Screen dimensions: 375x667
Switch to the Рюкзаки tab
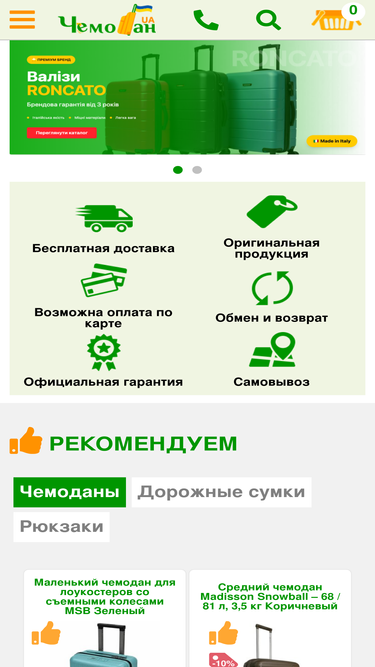62,527
